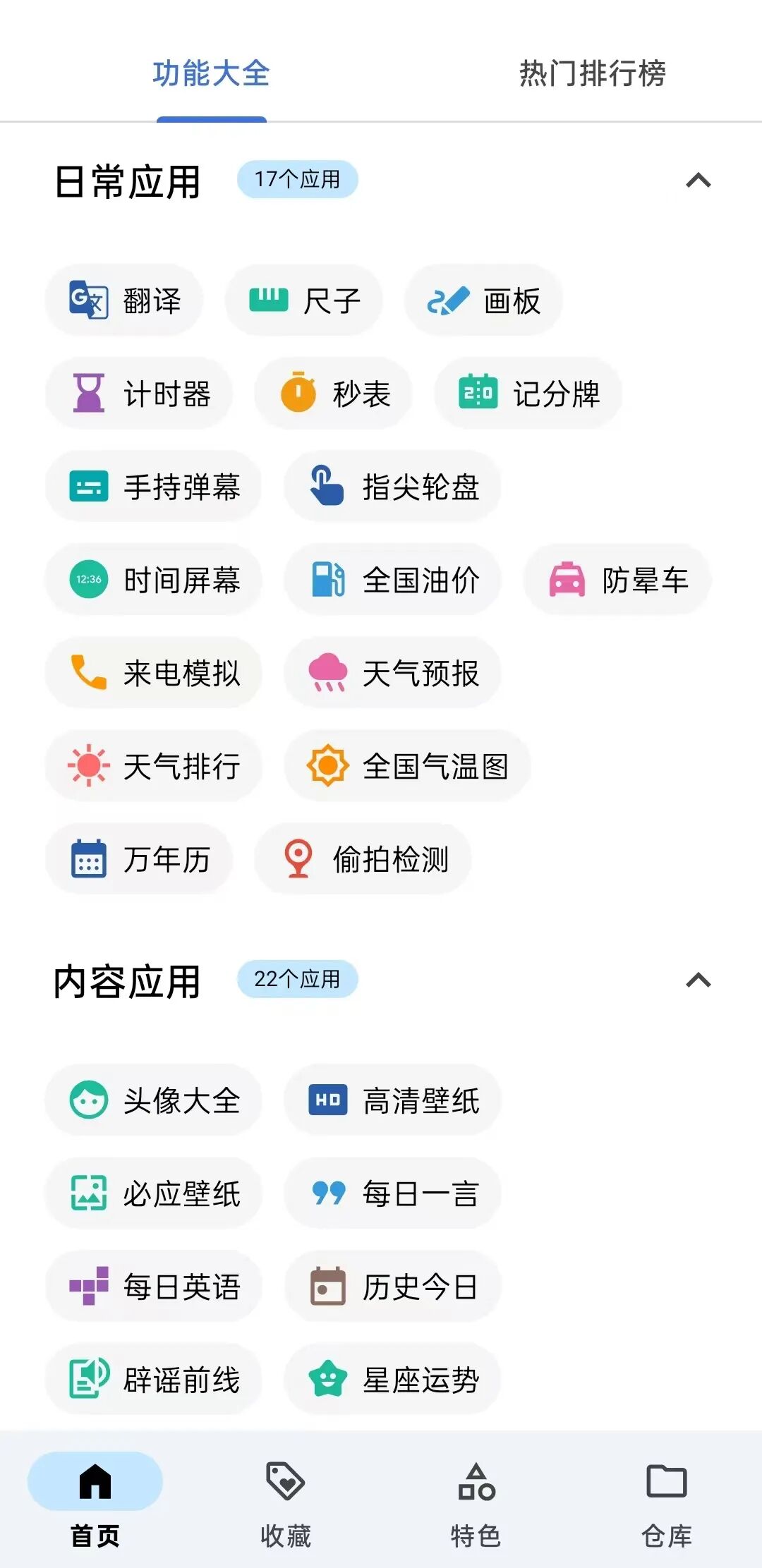Collapse the 日常应用 section
The image size is (762, 1568).
click(x=698, y=181)
